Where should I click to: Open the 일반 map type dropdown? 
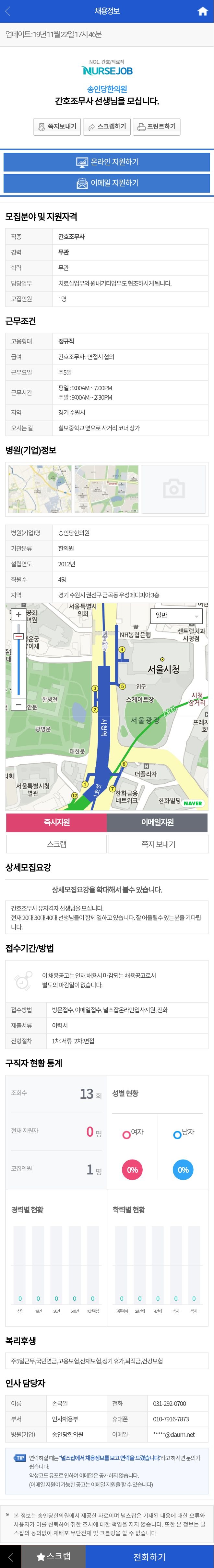point(177,616)
